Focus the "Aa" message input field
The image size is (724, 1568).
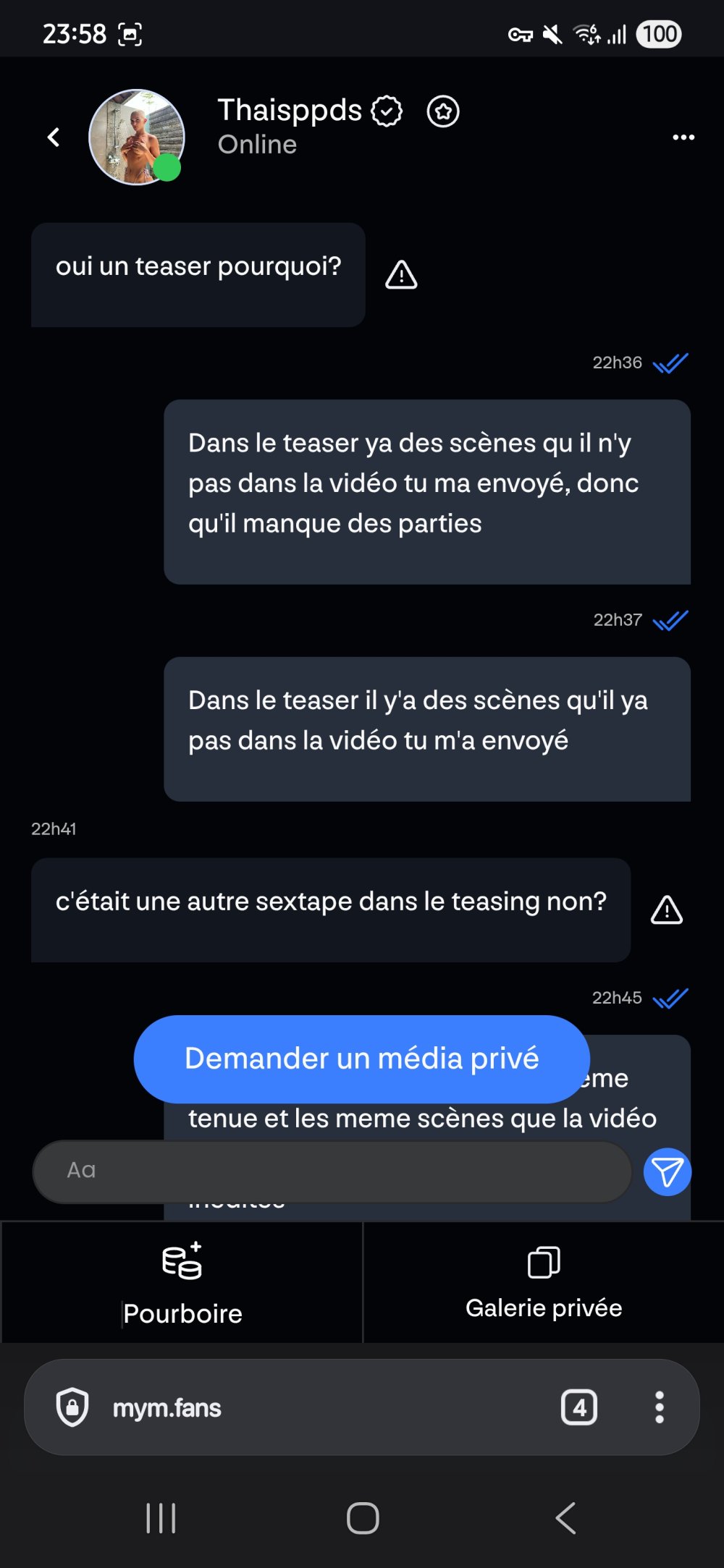point(333,1171)
